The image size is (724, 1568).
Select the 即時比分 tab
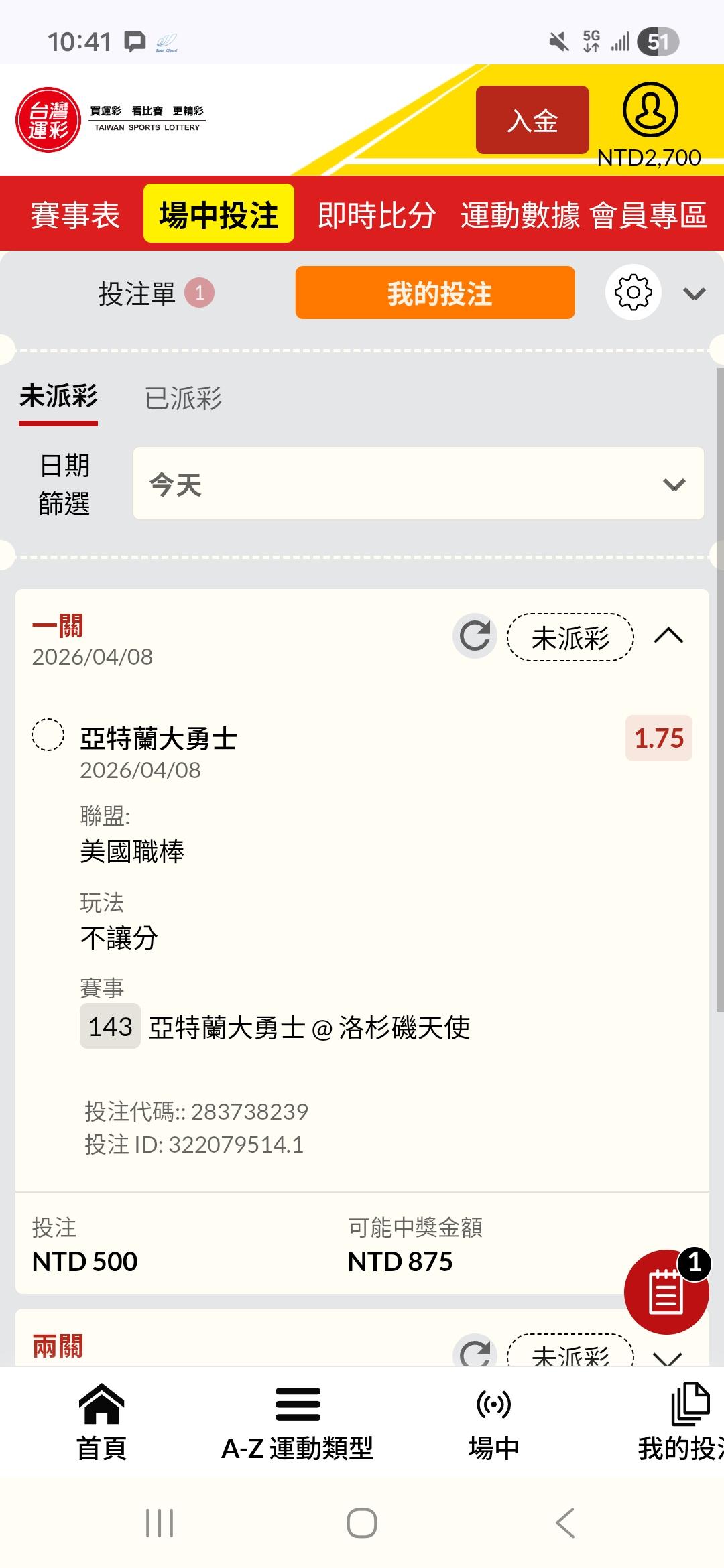tap(377, 215)
